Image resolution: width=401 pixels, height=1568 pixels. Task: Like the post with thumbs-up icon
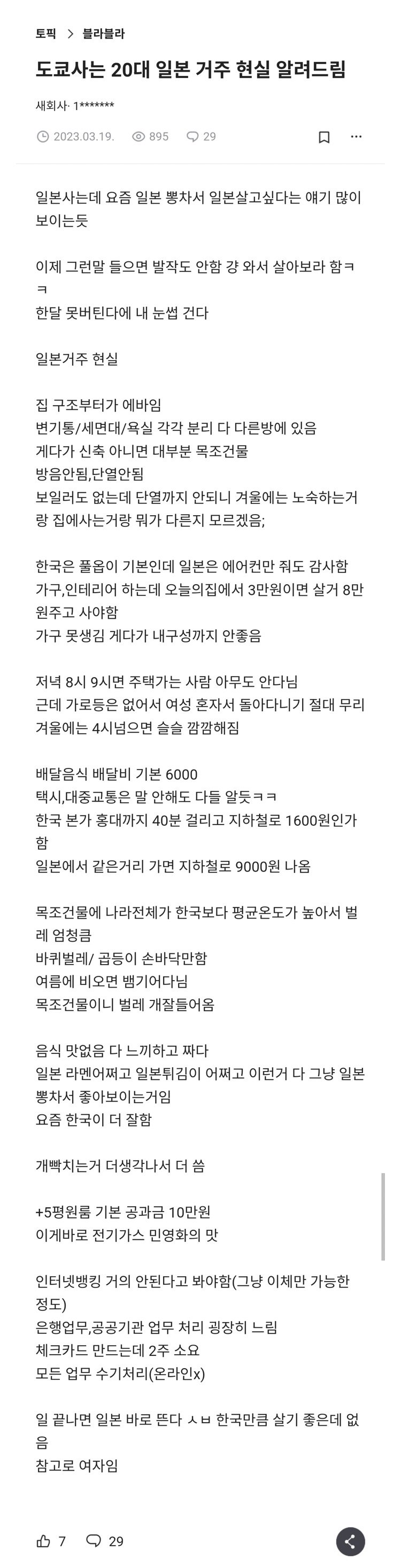(44, 1541)
